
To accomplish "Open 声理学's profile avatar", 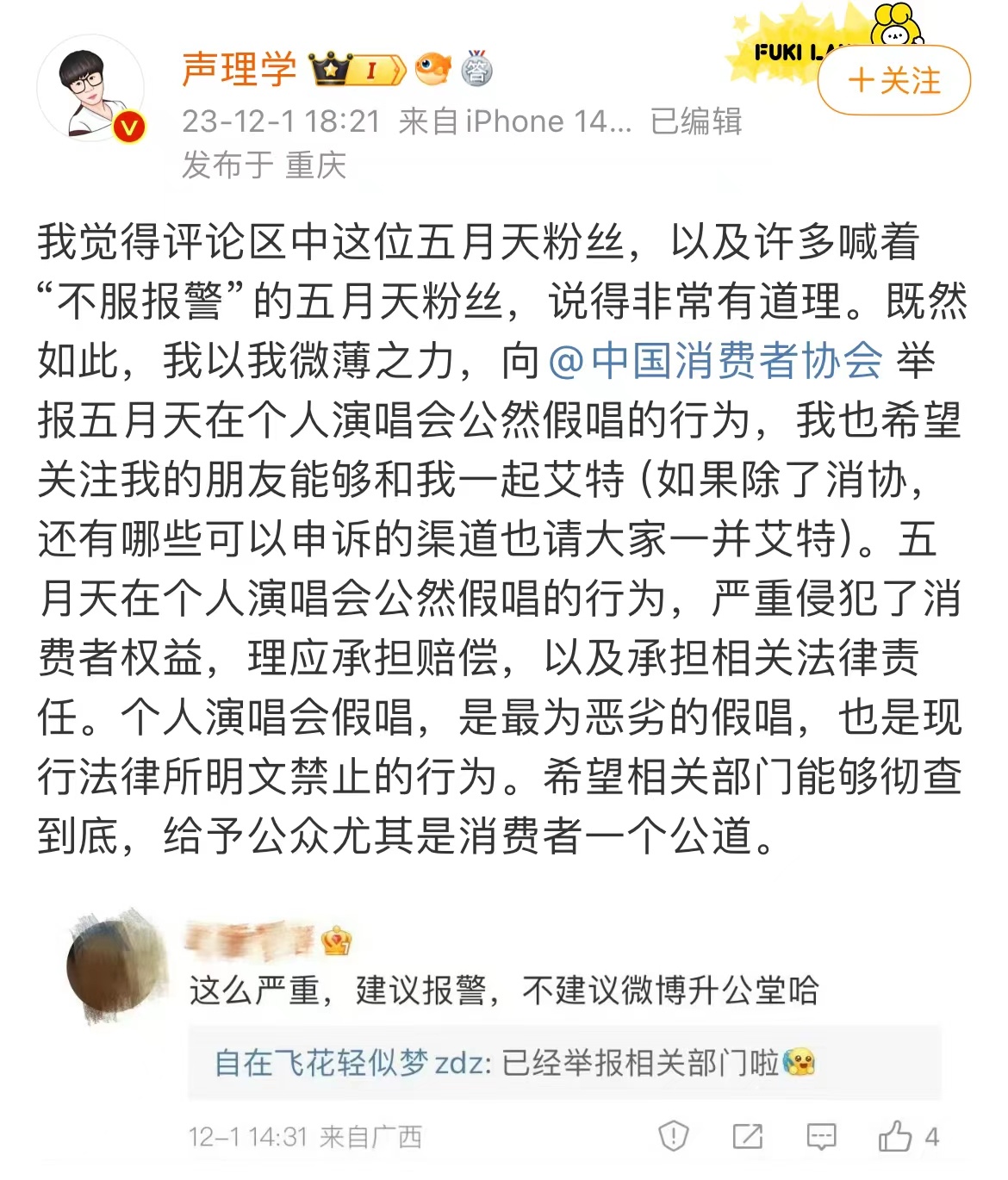I will [x=90, y=88].
